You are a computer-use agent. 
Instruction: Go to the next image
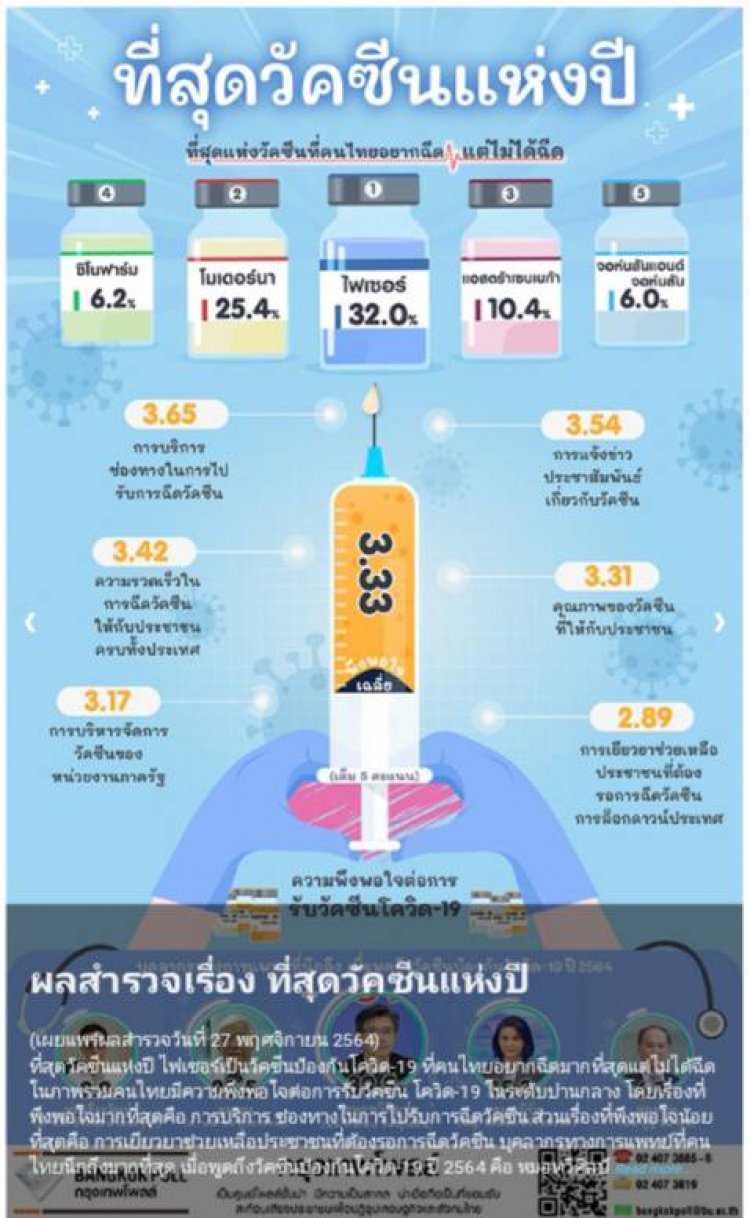(719, 621)
